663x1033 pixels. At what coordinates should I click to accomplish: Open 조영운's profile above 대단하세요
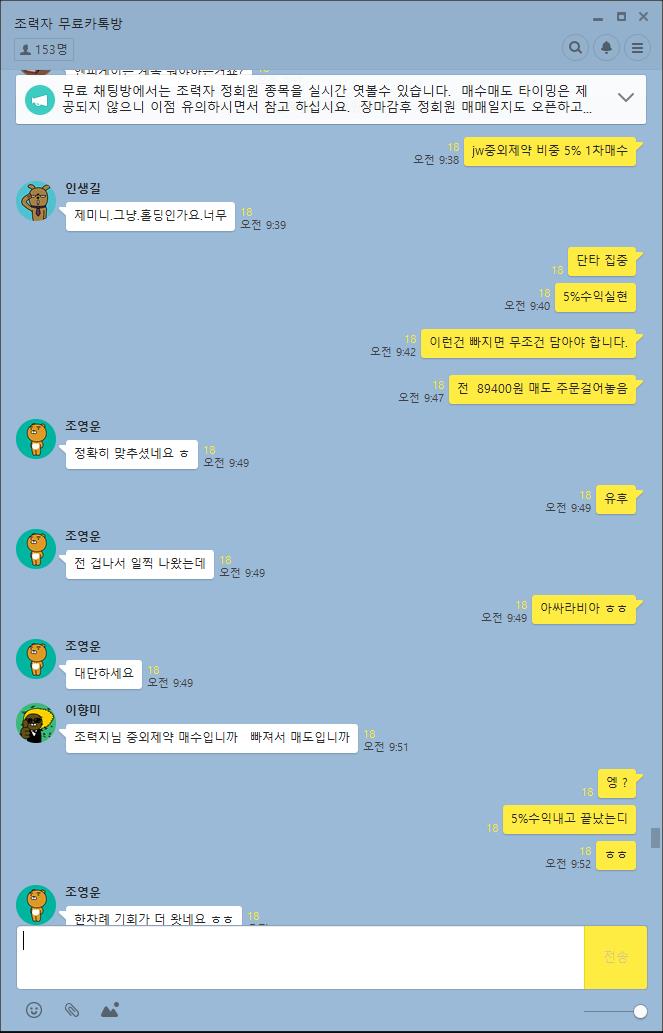36,659
